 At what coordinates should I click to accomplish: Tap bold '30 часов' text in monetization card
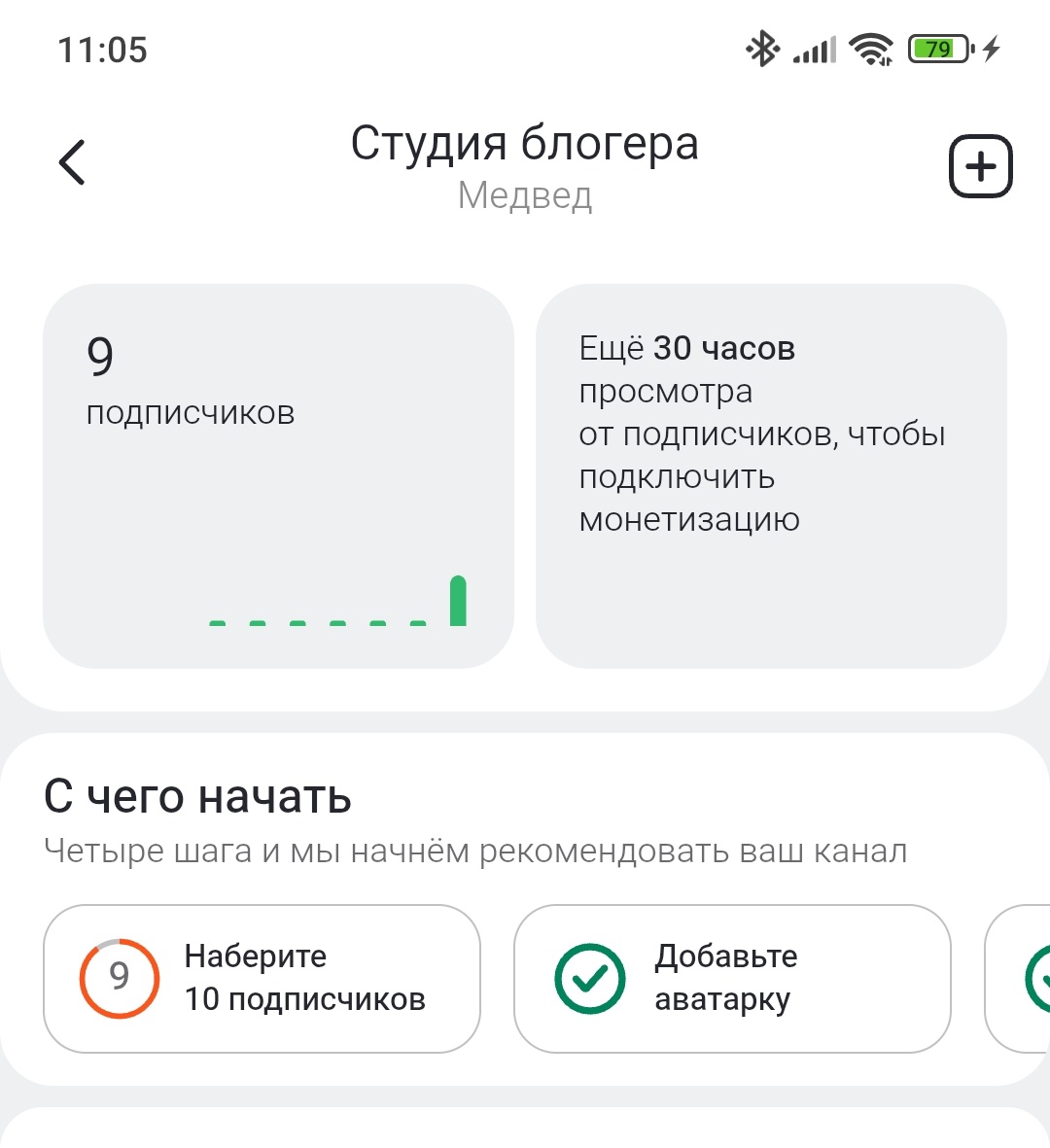pos(723,348)
